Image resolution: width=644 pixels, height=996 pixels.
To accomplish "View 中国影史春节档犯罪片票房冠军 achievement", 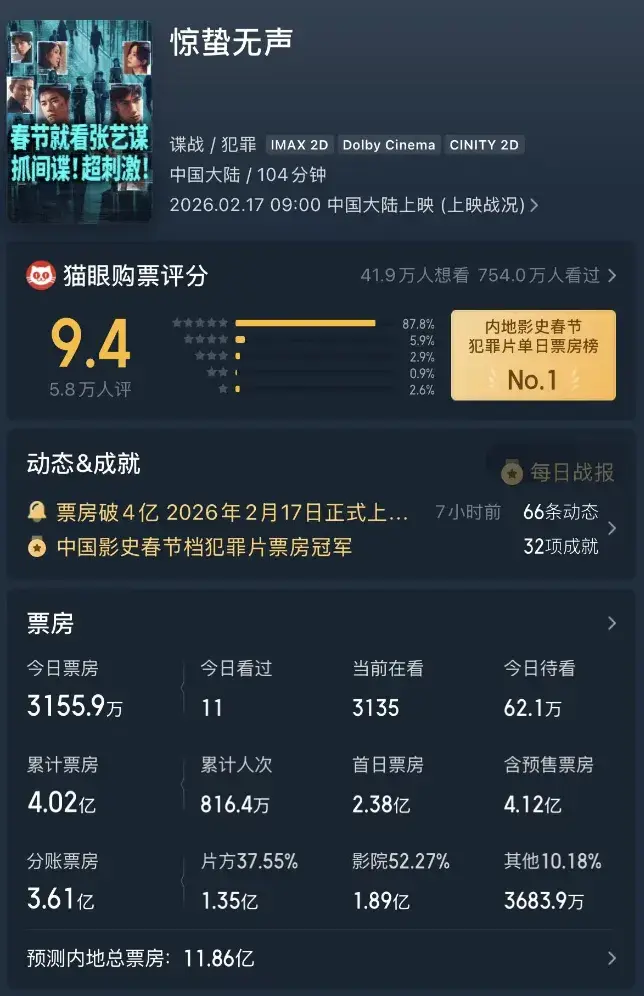I will [204, 547].
